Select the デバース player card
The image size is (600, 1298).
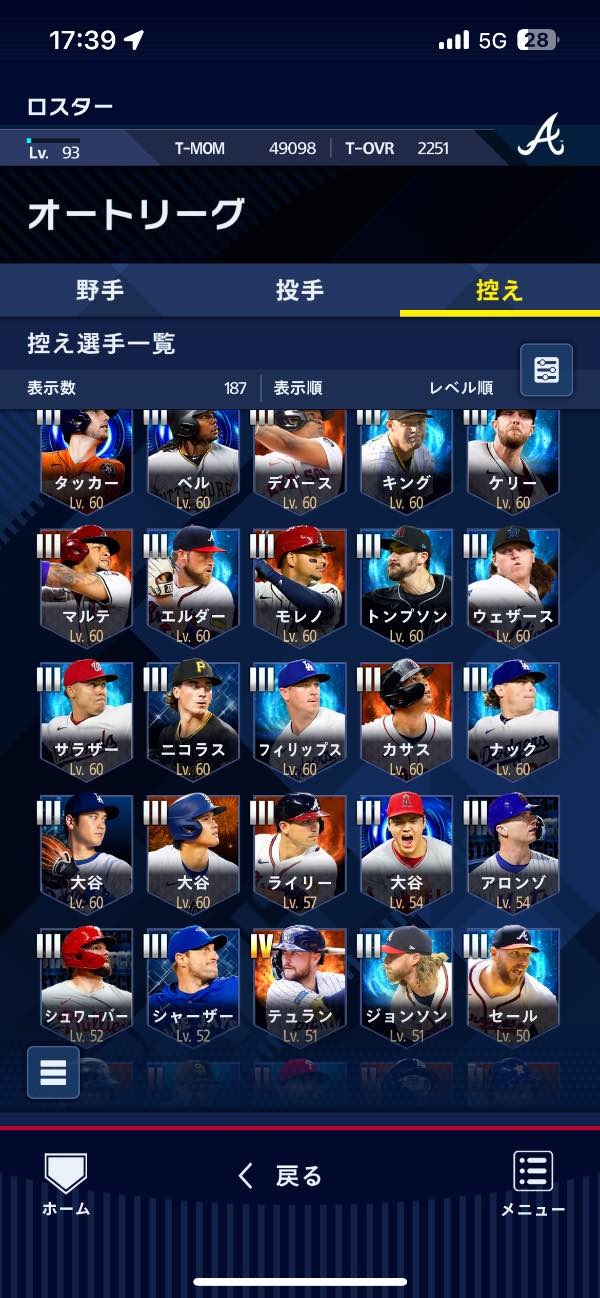pyautogui.click(x=300, y=460)
